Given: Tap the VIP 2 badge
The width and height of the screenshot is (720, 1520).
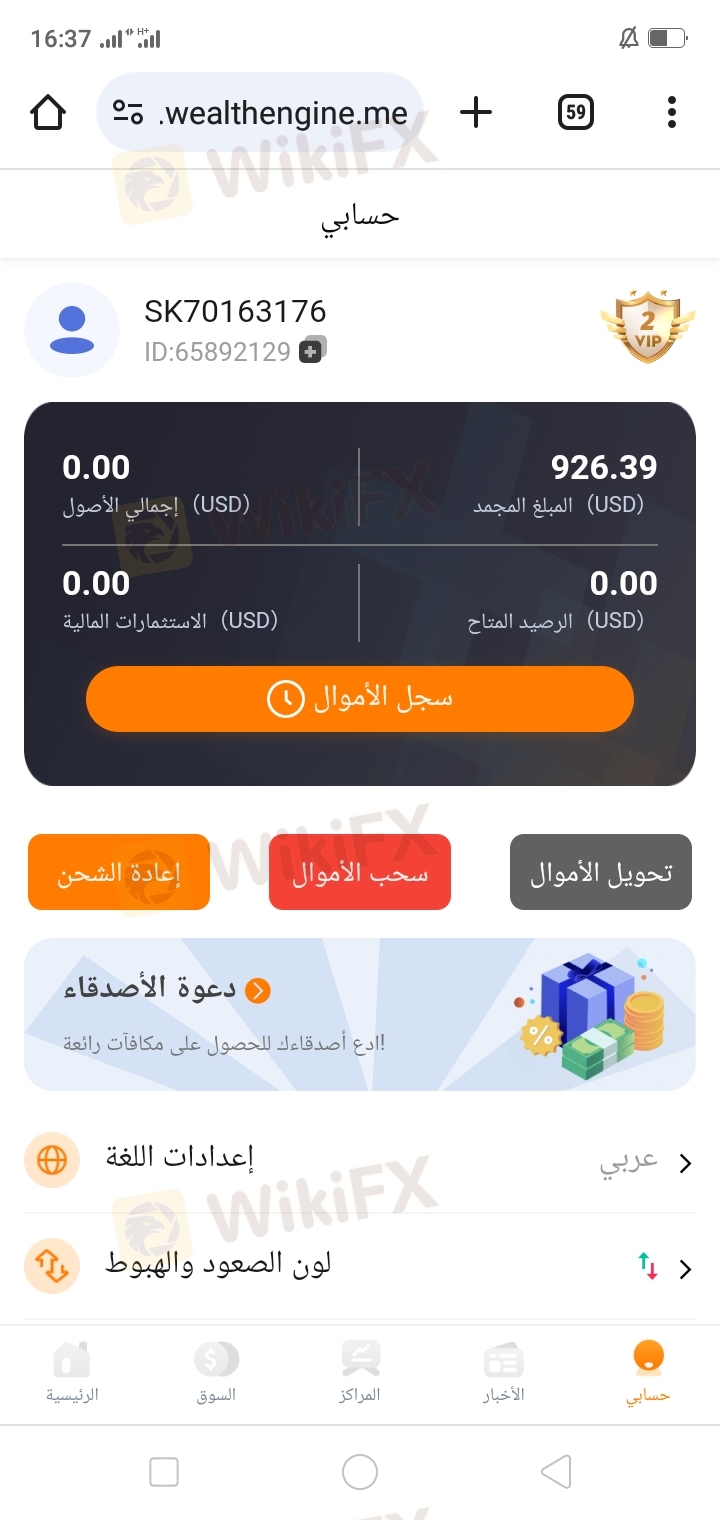Looking at the screenshot, I should [x=647, y=326].
